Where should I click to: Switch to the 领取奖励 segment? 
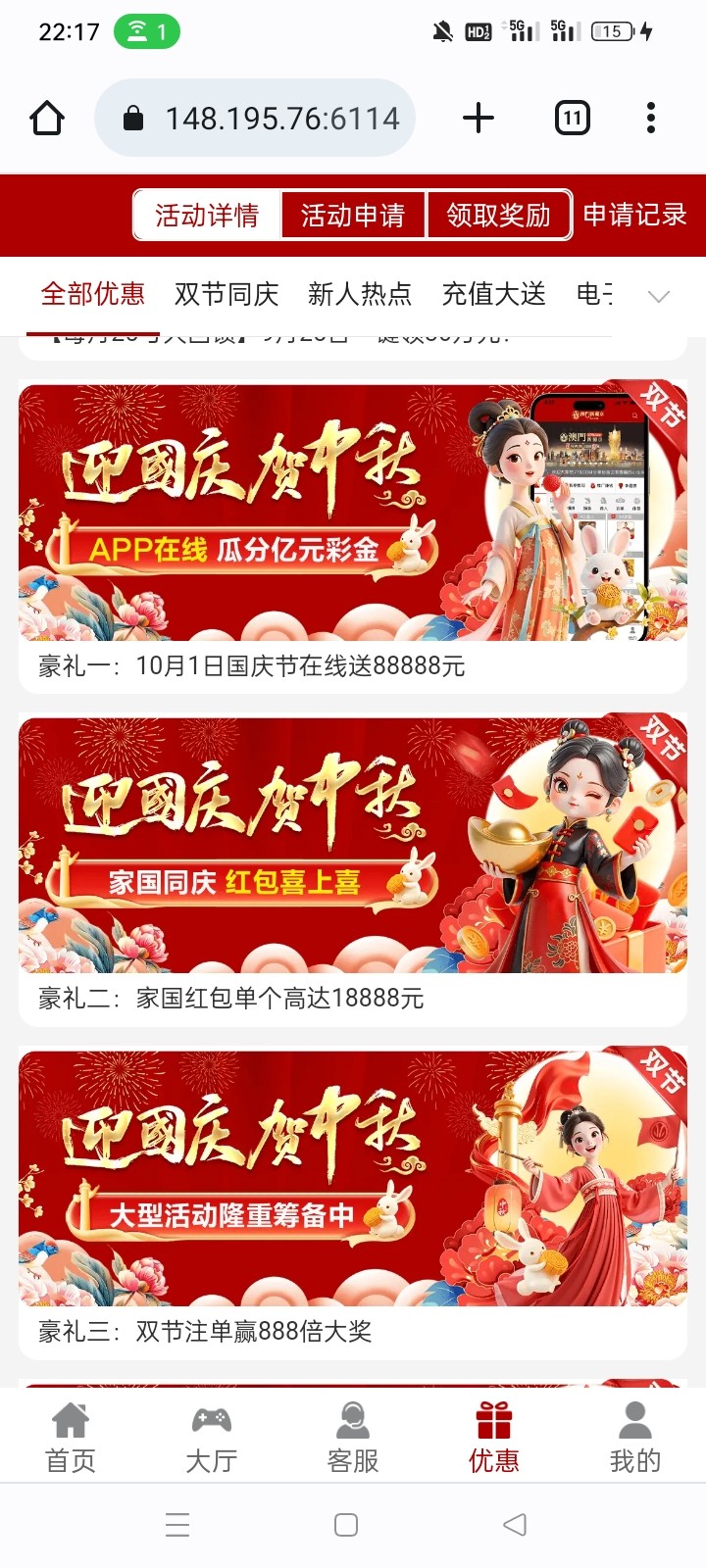498,215
